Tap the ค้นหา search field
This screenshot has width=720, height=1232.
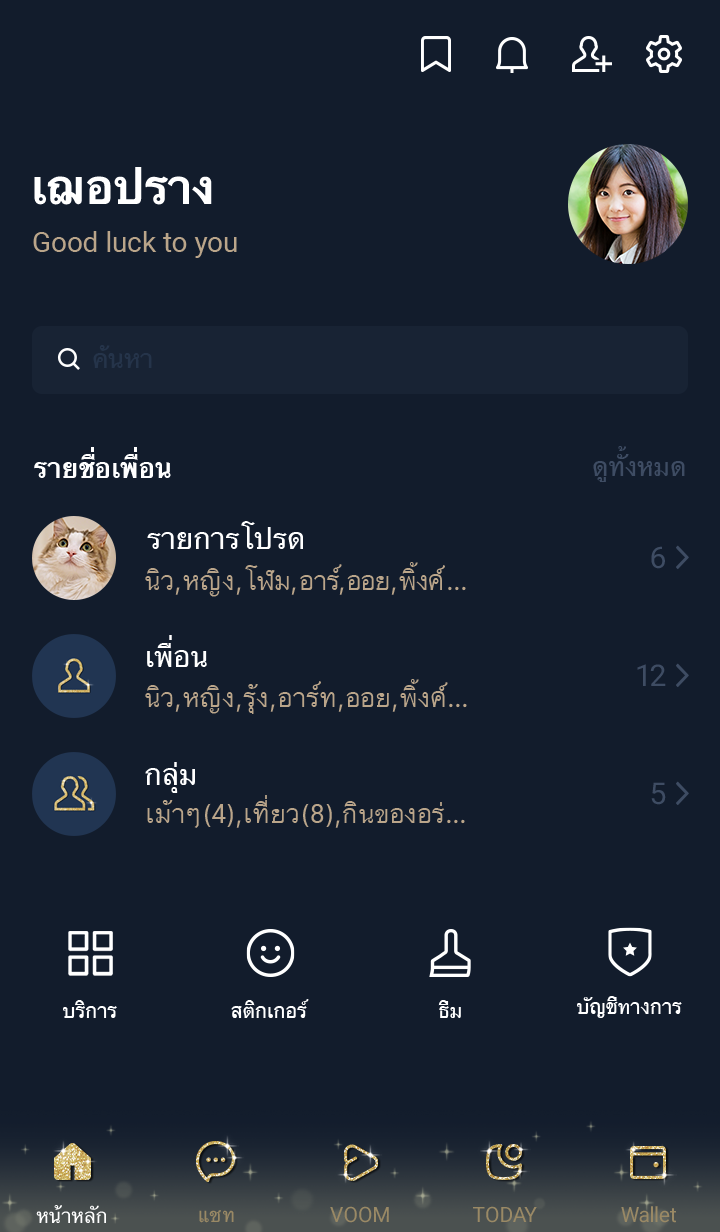(360, 360)
